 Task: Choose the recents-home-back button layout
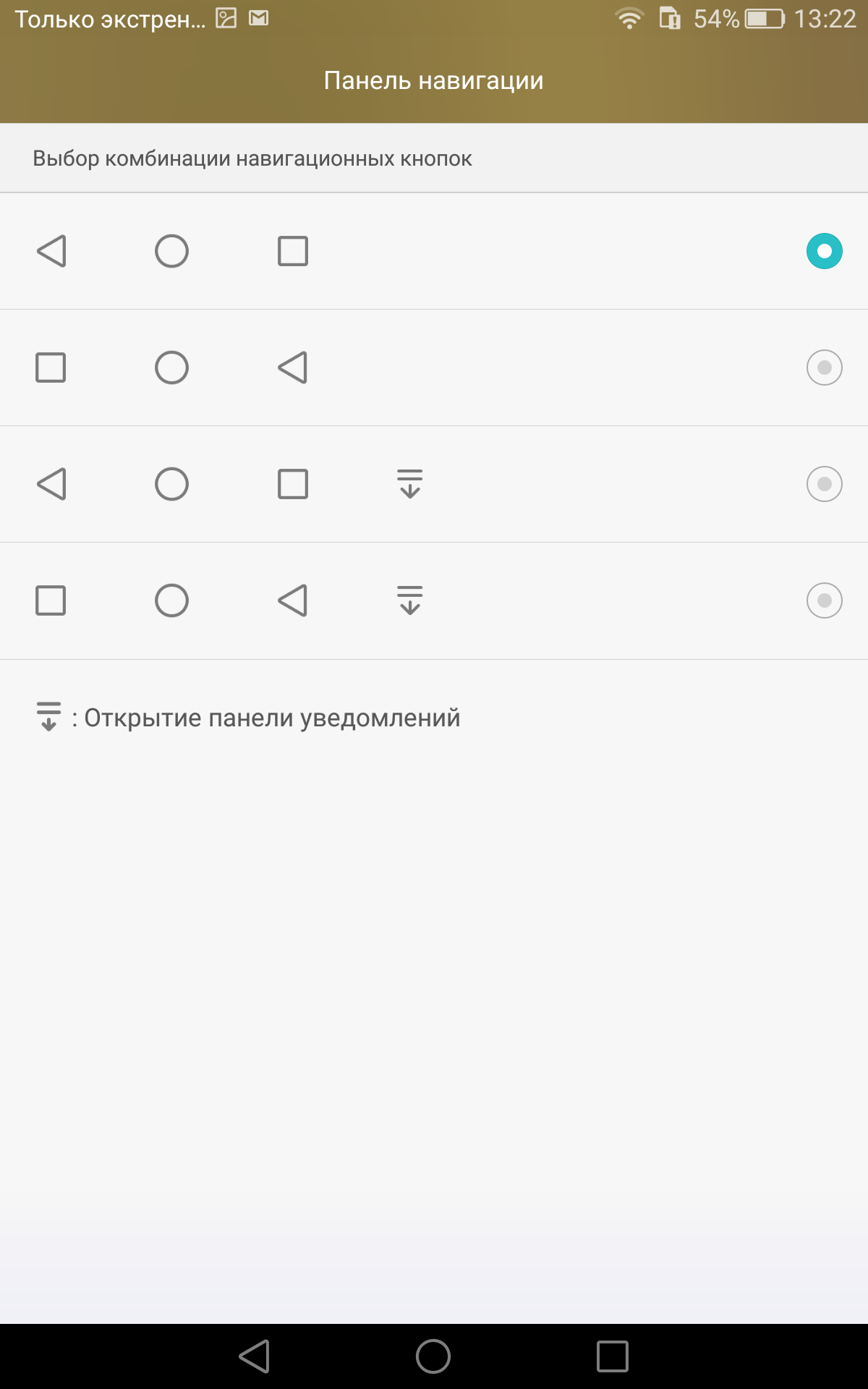coord(434,368)
